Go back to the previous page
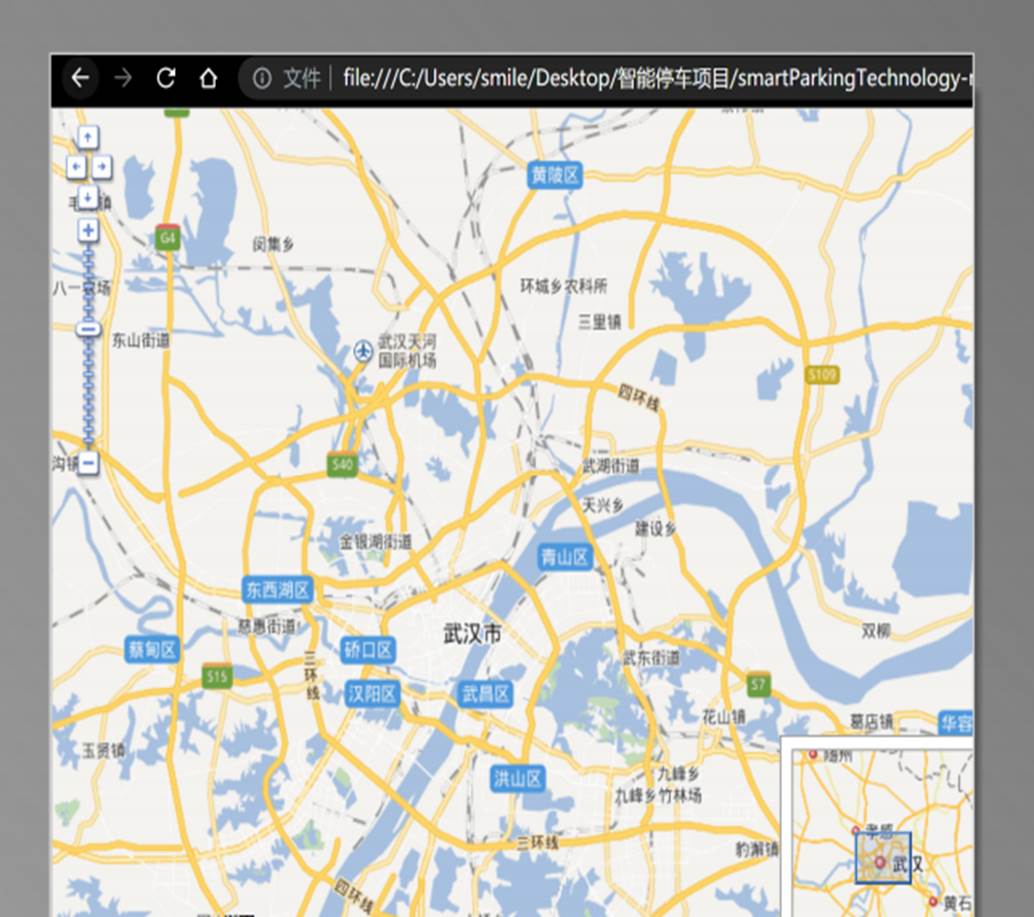1034x917 pixels. (x=80, y=78)
